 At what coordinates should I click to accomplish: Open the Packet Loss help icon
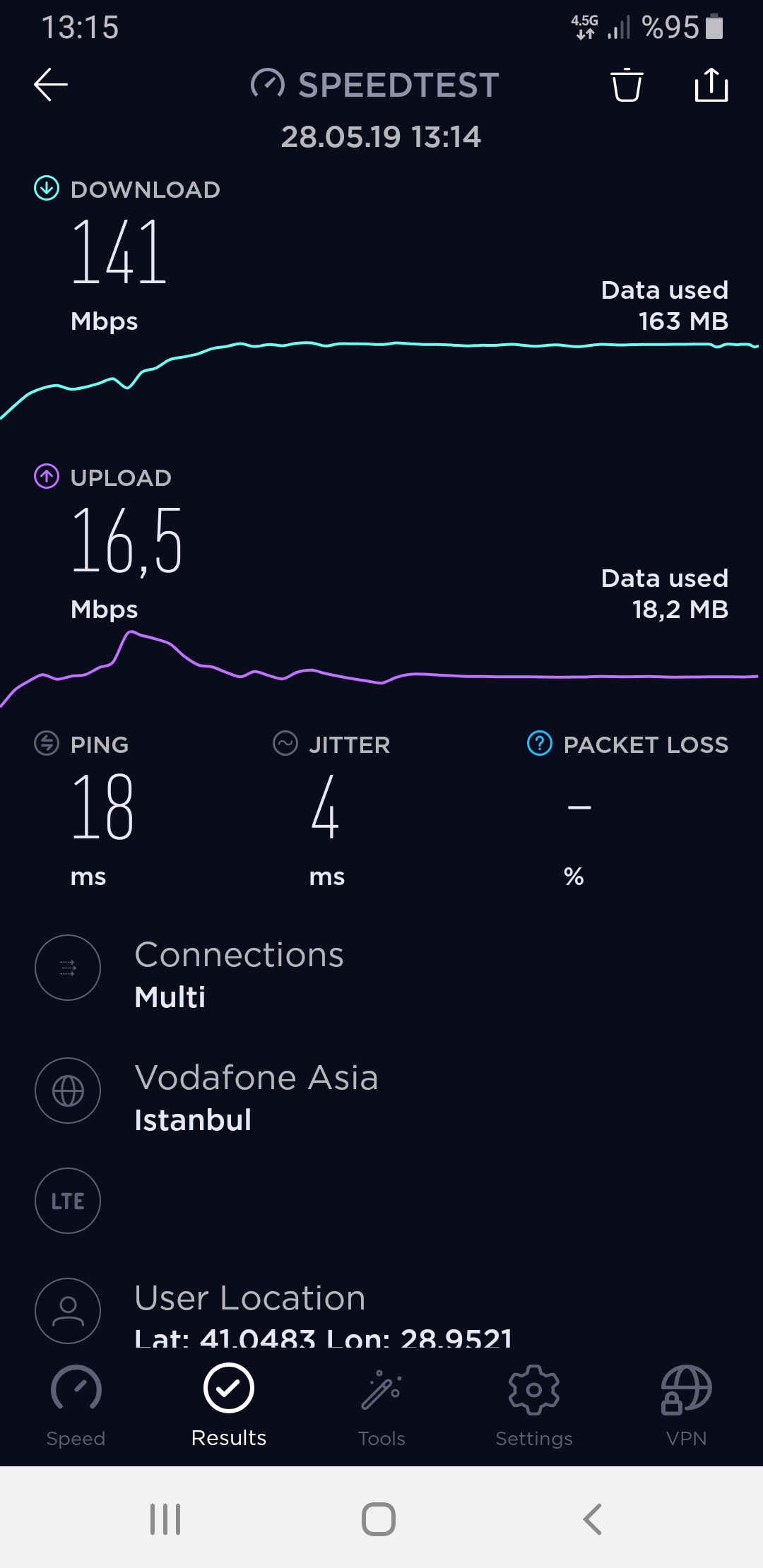point(540,744)
